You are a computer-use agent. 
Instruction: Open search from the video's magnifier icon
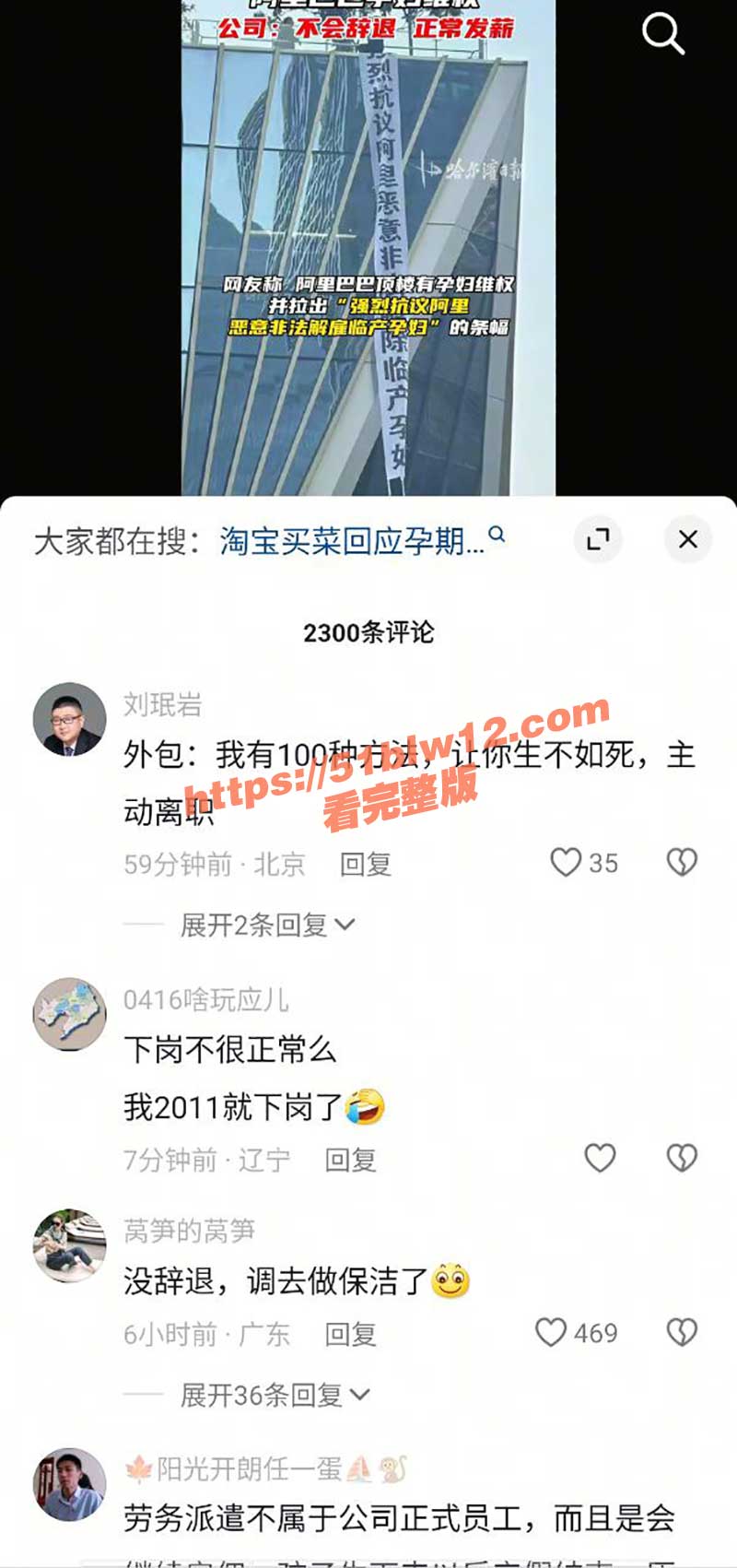tap(662, 35)
